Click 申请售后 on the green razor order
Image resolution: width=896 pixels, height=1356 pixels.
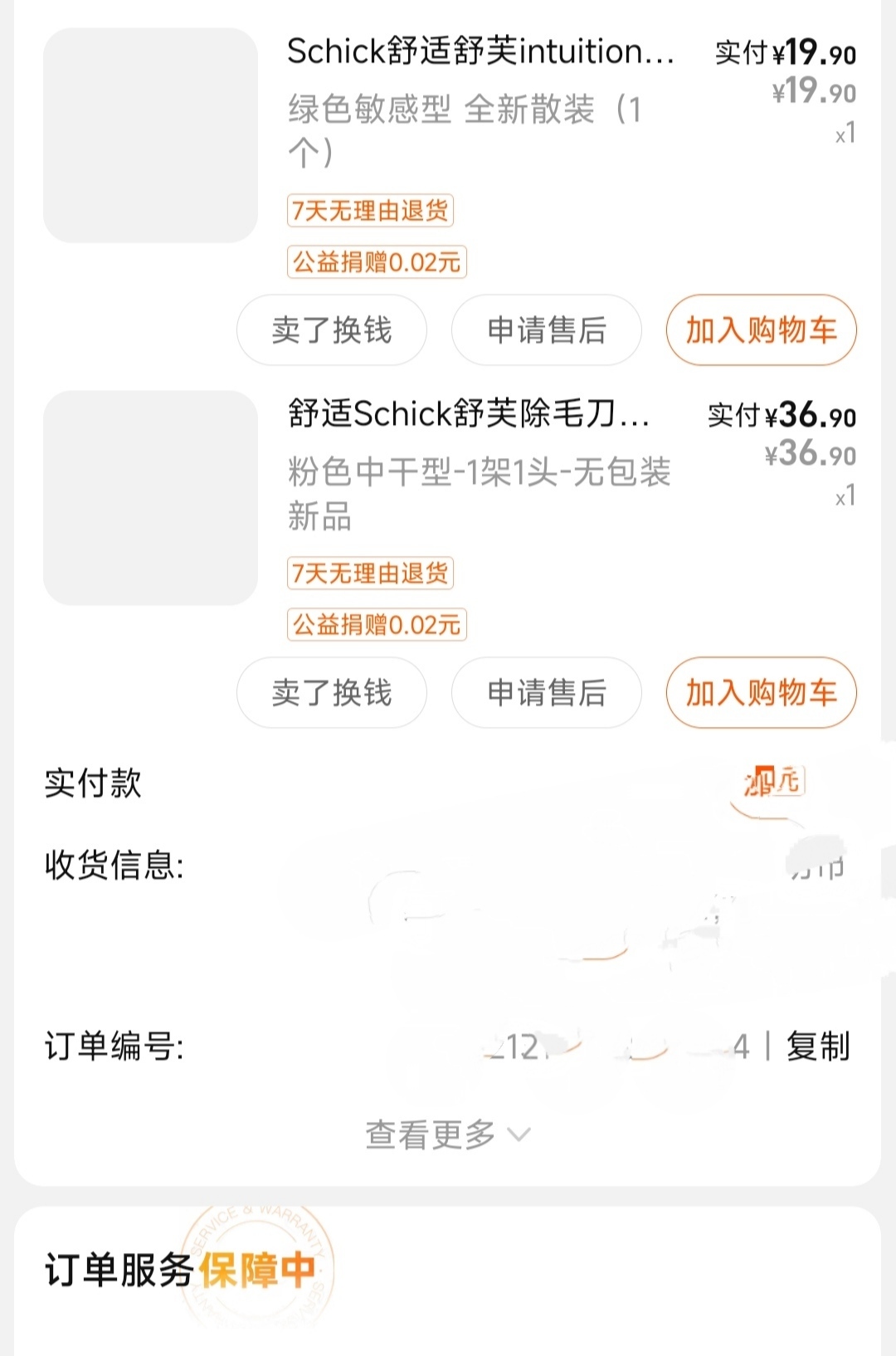547,329
